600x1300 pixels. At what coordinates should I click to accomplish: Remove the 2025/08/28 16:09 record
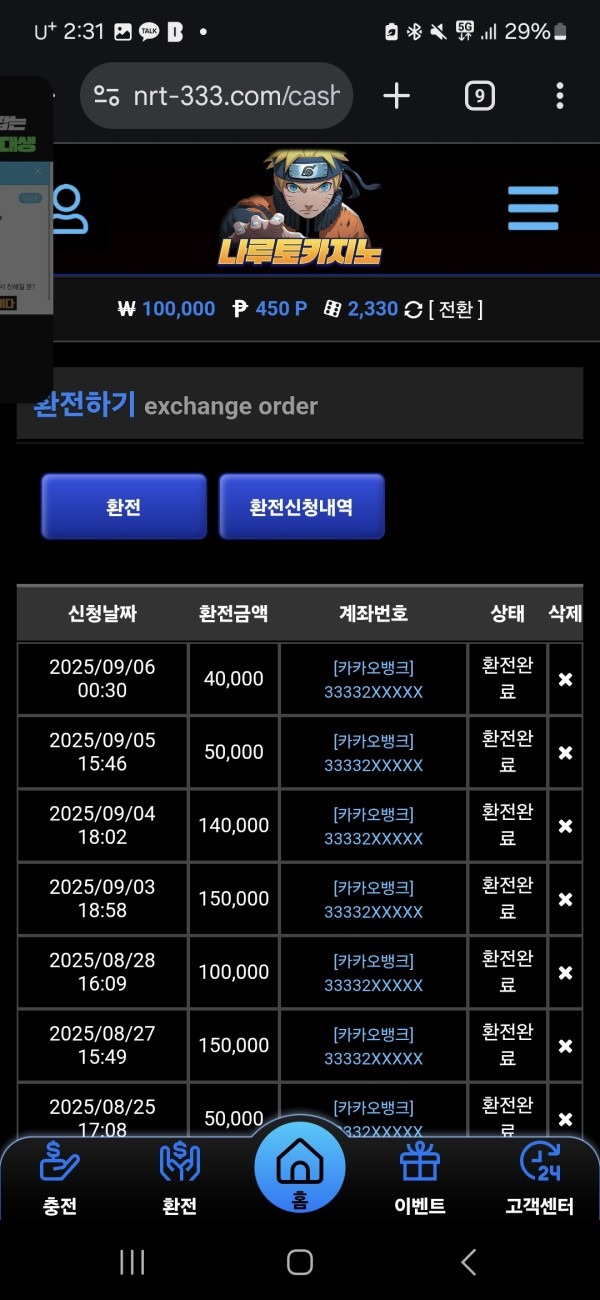(565, 972)
